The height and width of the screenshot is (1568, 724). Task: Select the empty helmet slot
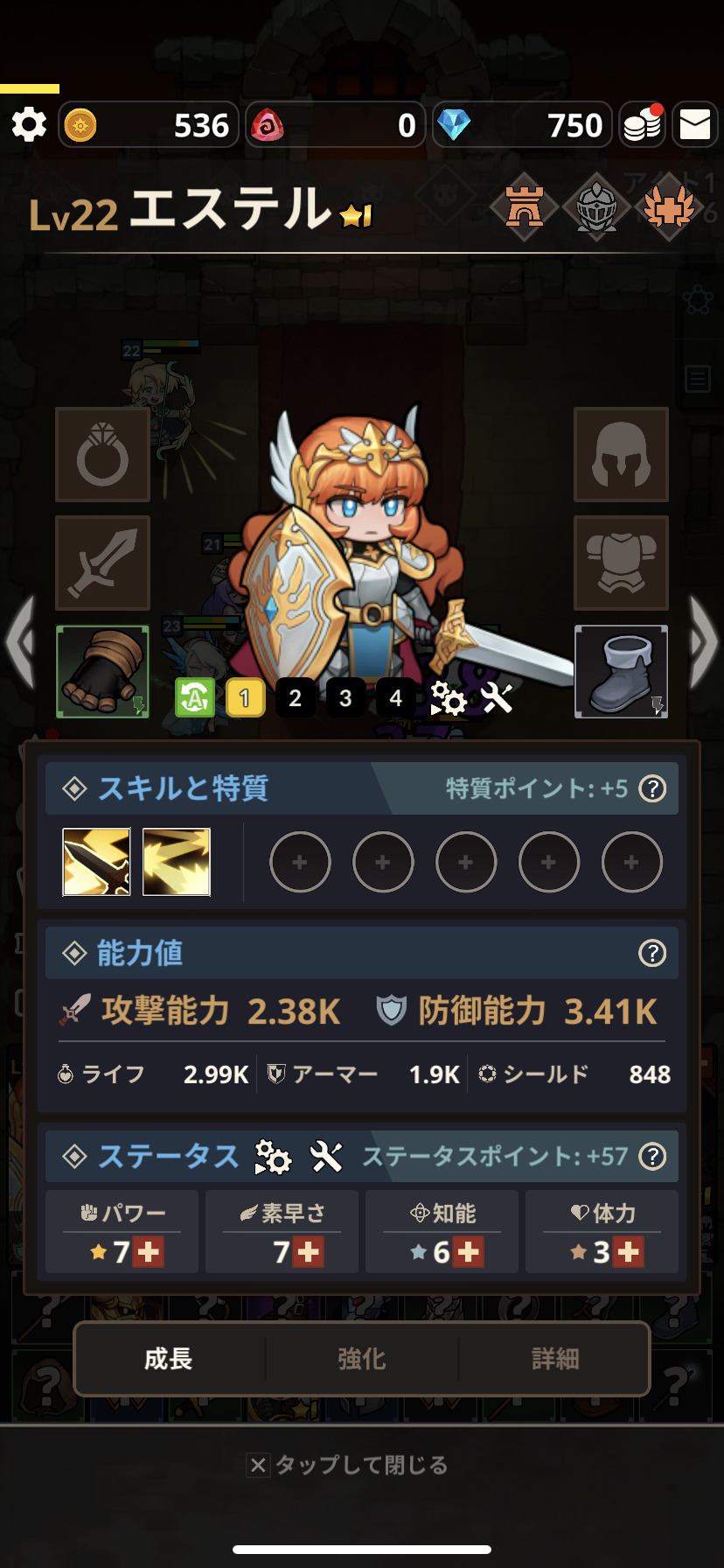[621, 454]
